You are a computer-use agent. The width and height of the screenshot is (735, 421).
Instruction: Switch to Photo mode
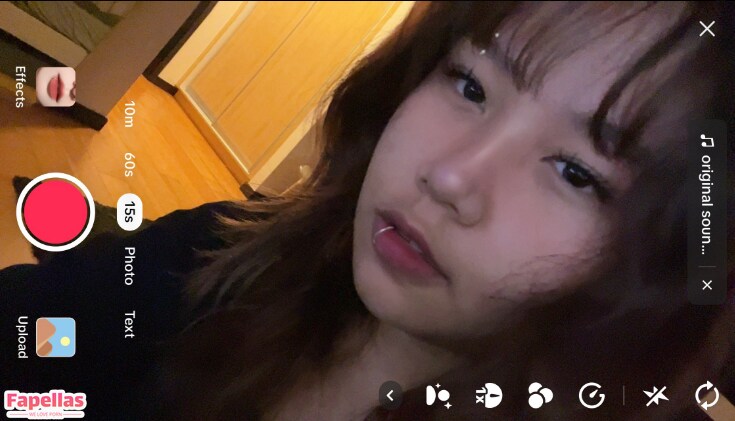point(129,266)
